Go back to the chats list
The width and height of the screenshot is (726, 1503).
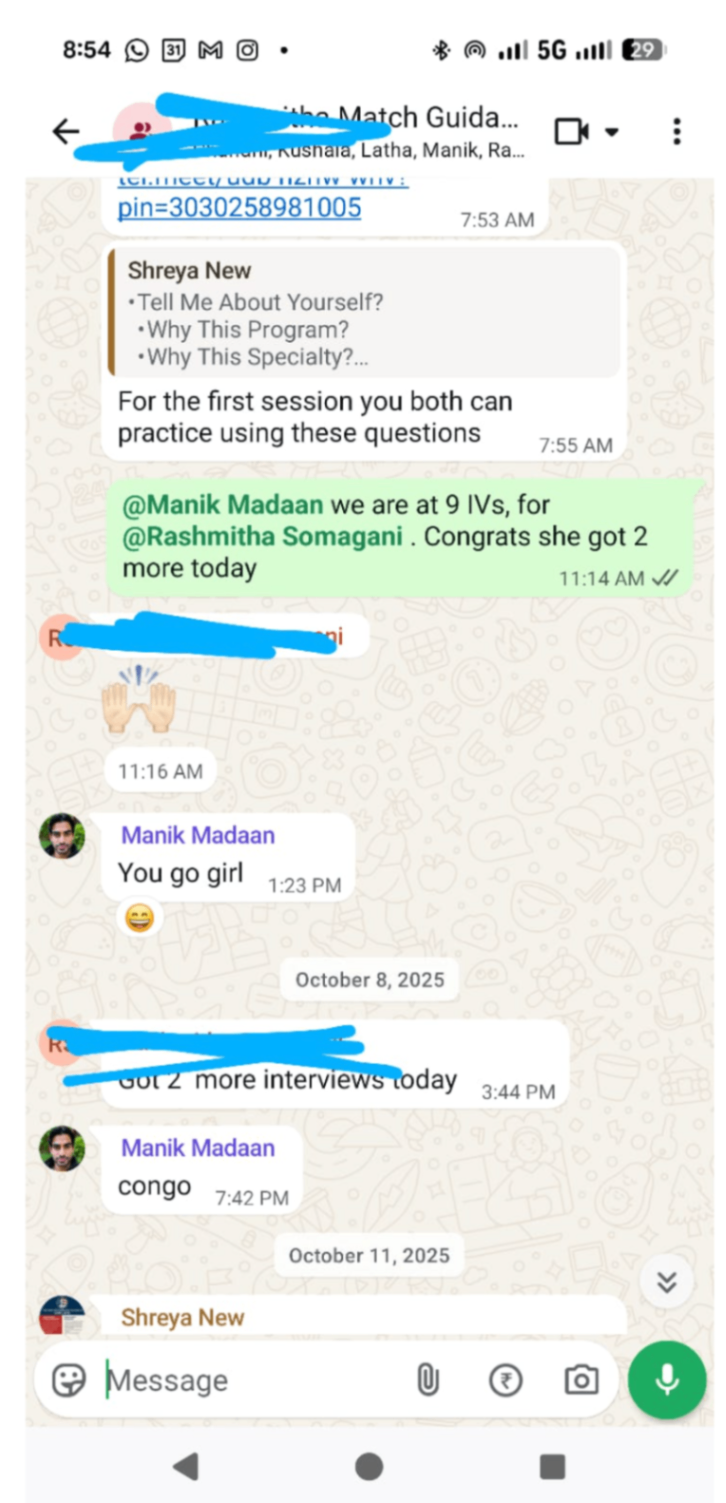click(x=66, y=131)
